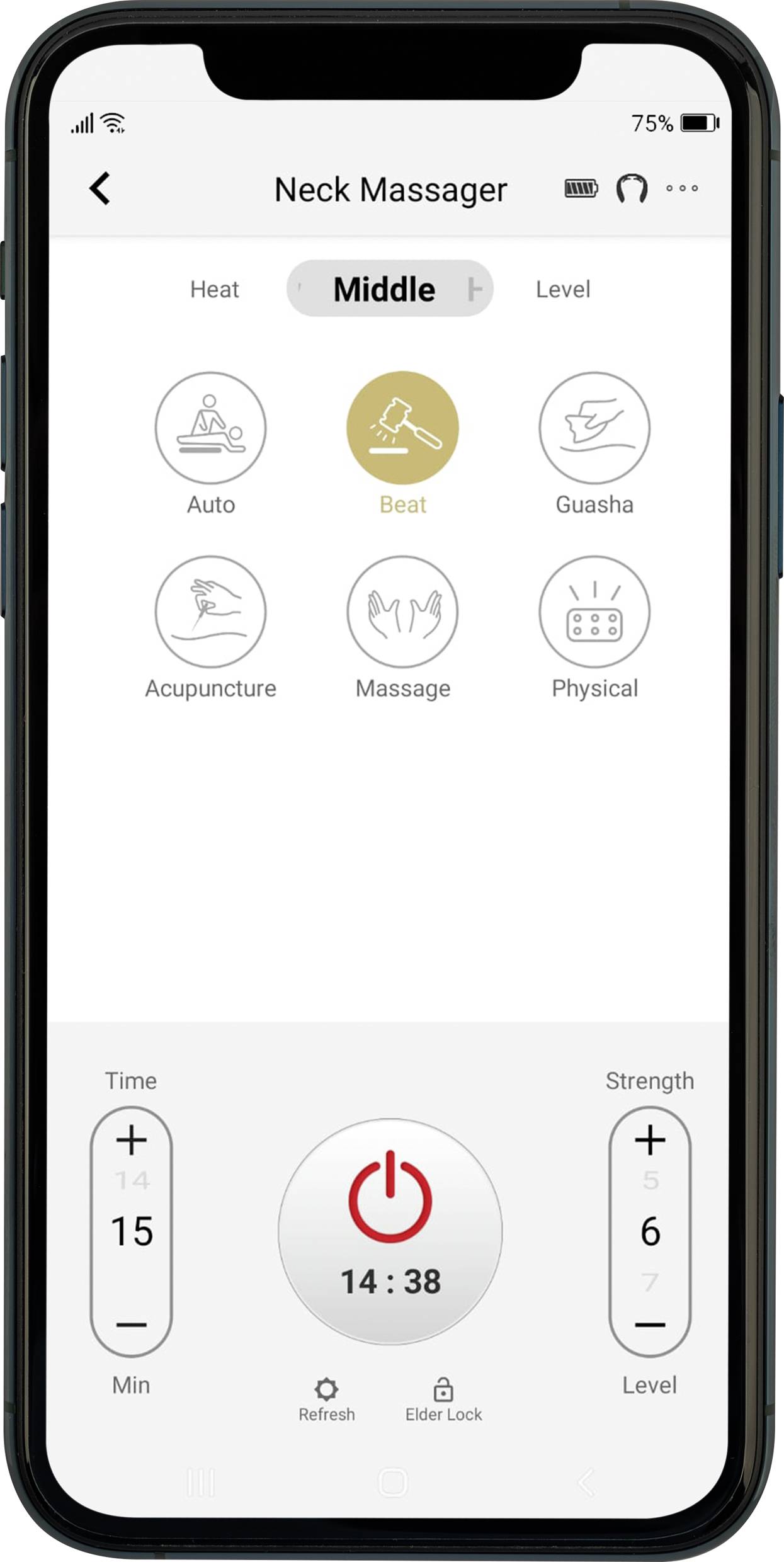Choose the Beat massage mode
This screenshot has width=784, height=1562.
click(402, 428)
